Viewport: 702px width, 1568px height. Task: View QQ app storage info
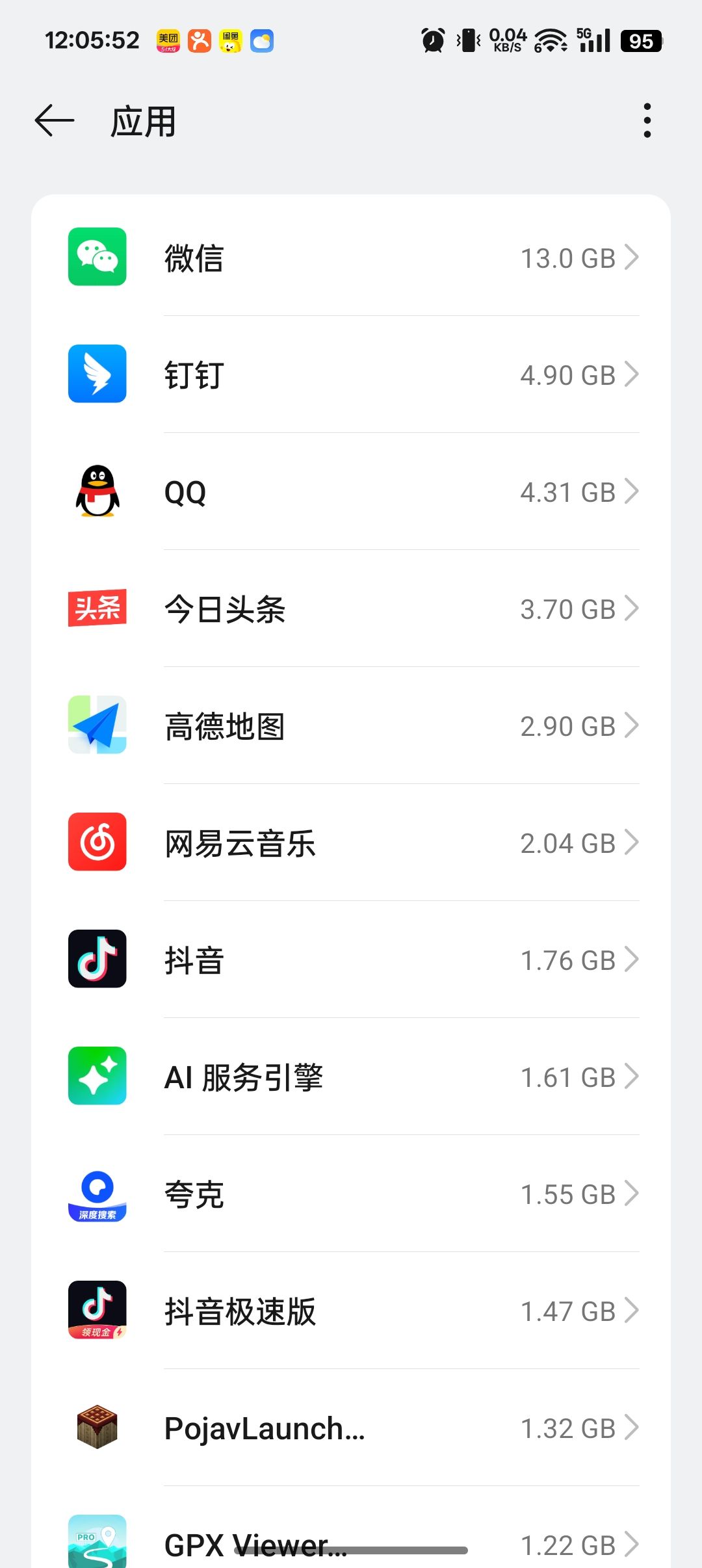(x=351, y=491)
